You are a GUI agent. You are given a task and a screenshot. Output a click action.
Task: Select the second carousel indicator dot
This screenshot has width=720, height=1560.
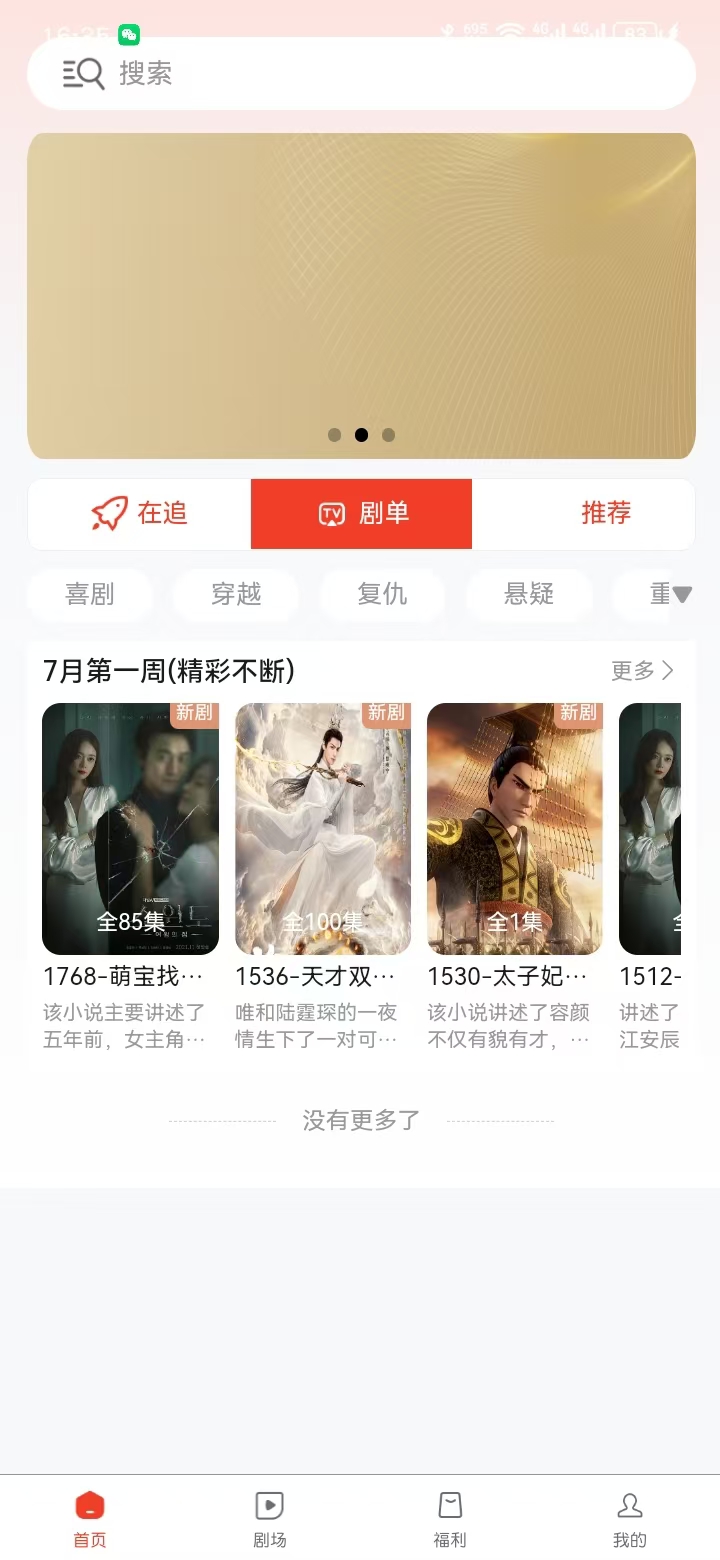361,434
